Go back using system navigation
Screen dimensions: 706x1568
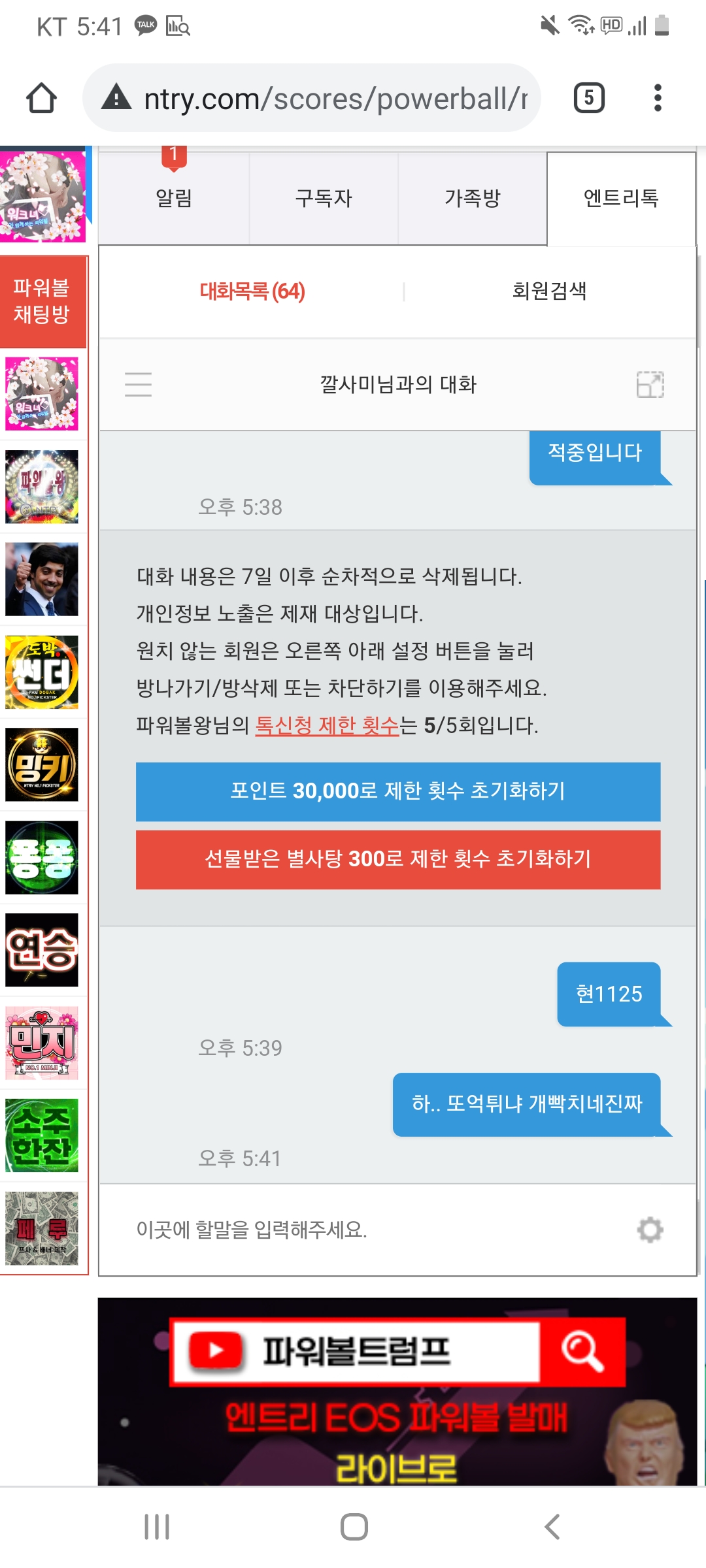tap(552, 1527)
